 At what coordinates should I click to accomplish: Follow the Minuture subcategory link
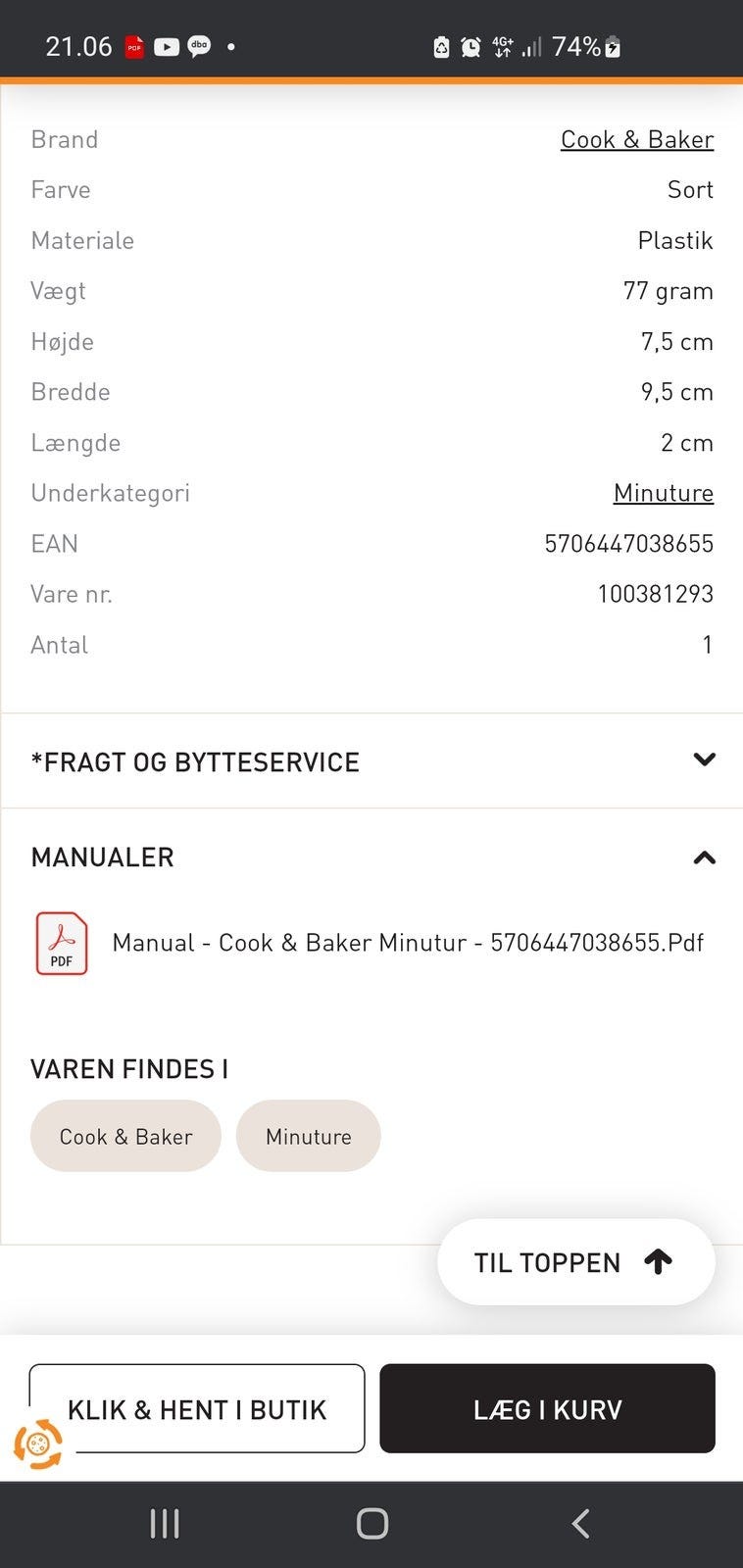(663, 493)
